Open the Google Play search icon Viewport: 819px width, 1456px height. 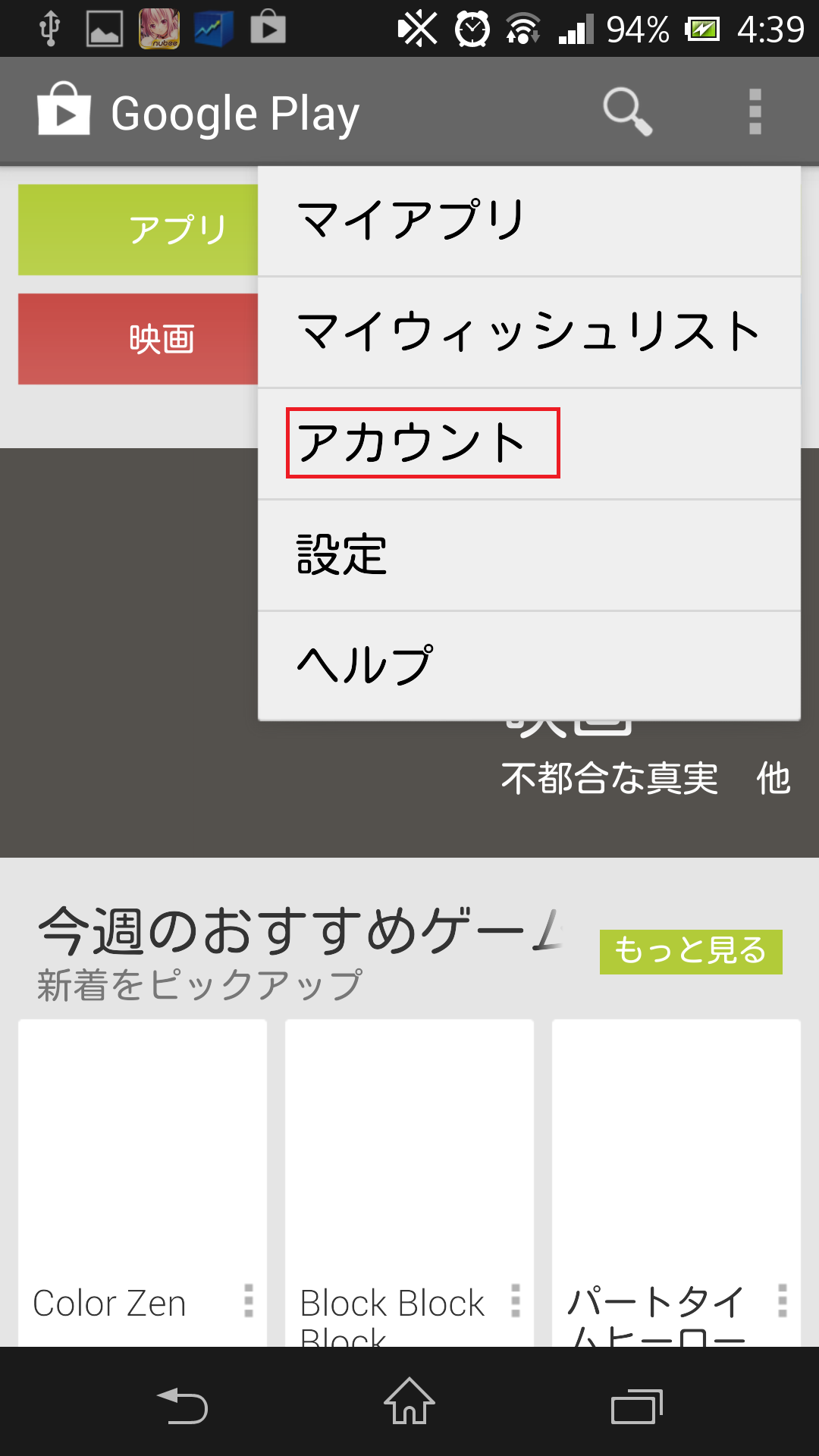627,112
